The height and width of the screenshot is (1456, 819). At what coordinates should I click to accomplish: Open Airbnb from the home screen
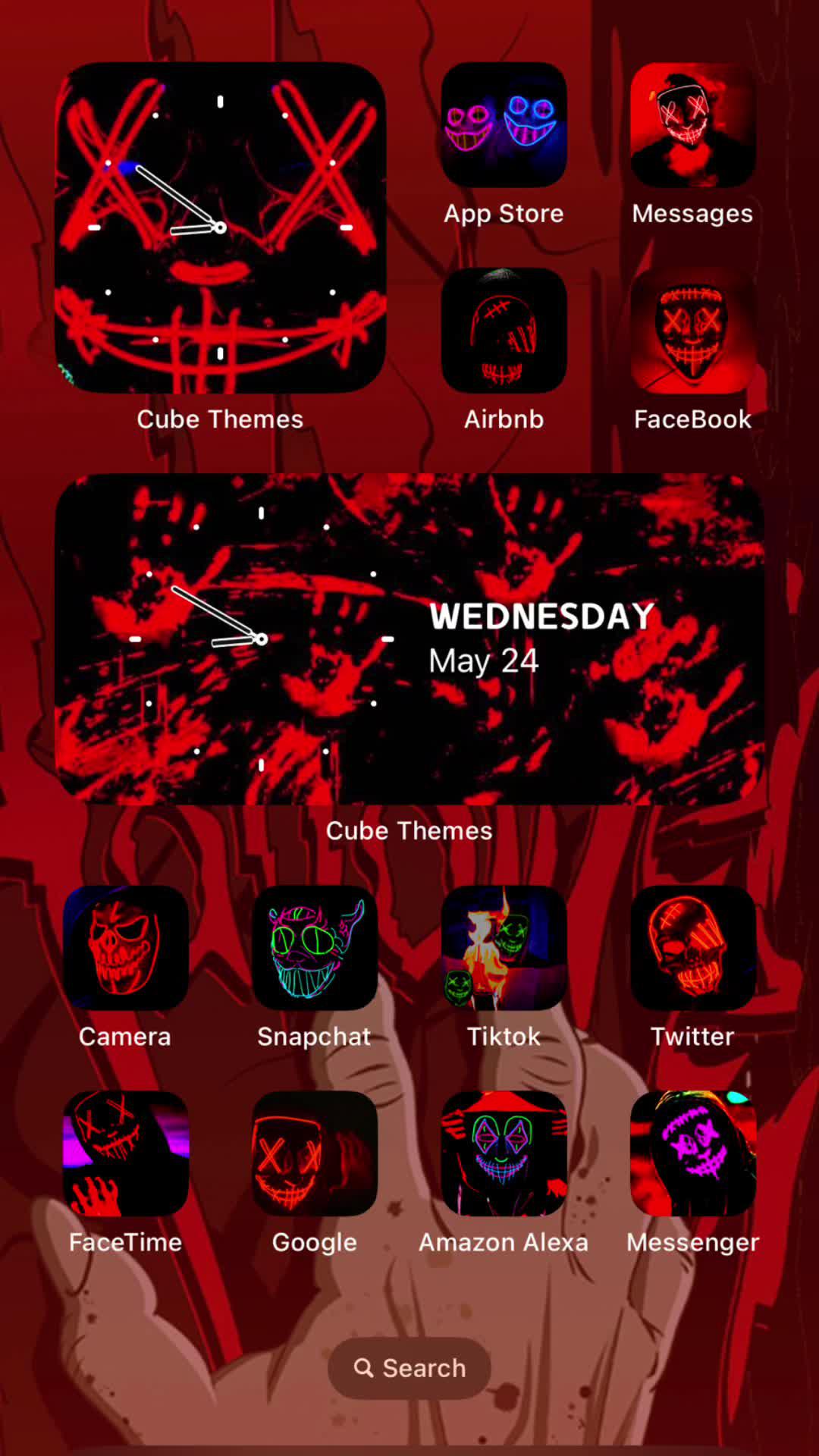(504, 331)
